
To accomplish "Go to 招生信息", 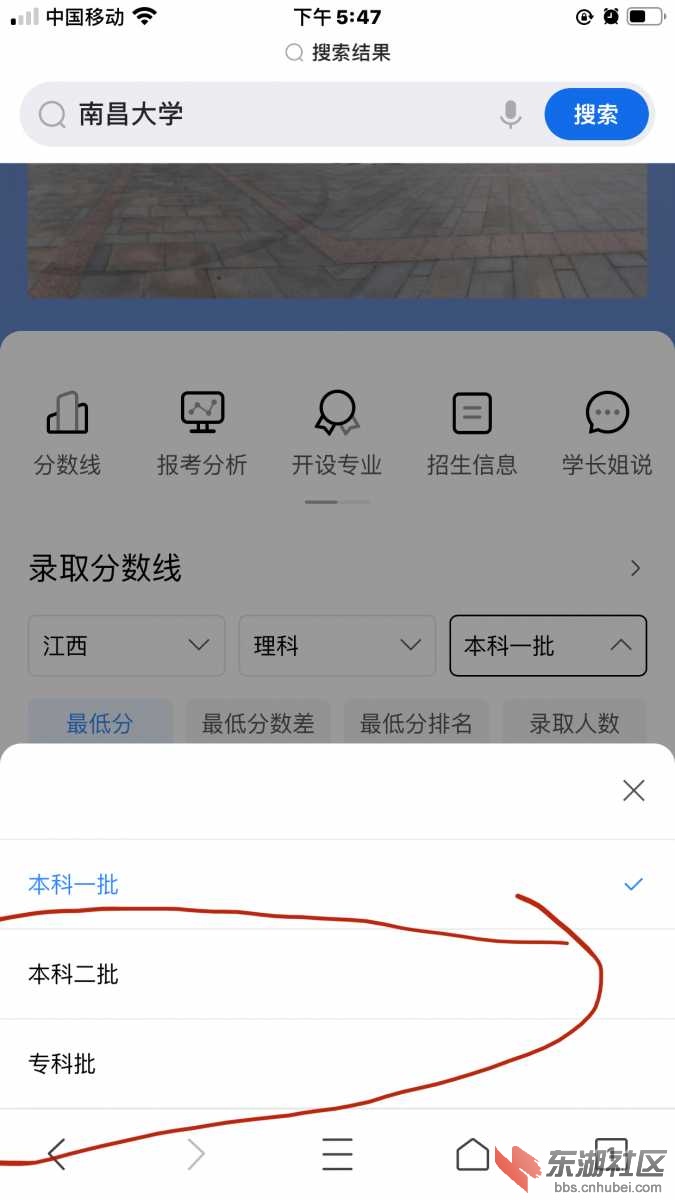I will click(472, 432).
